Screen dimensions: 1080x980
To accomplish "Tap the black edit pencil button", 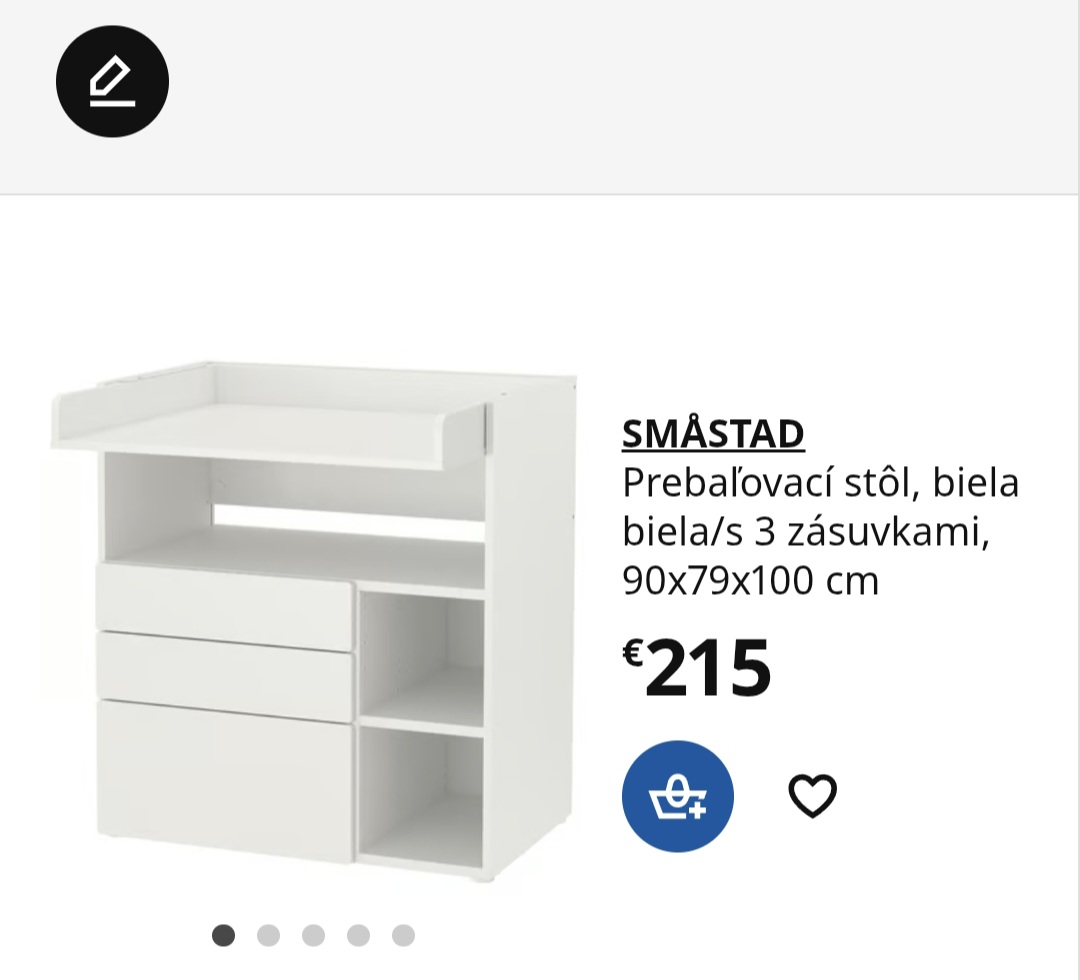I will point(112,81).
